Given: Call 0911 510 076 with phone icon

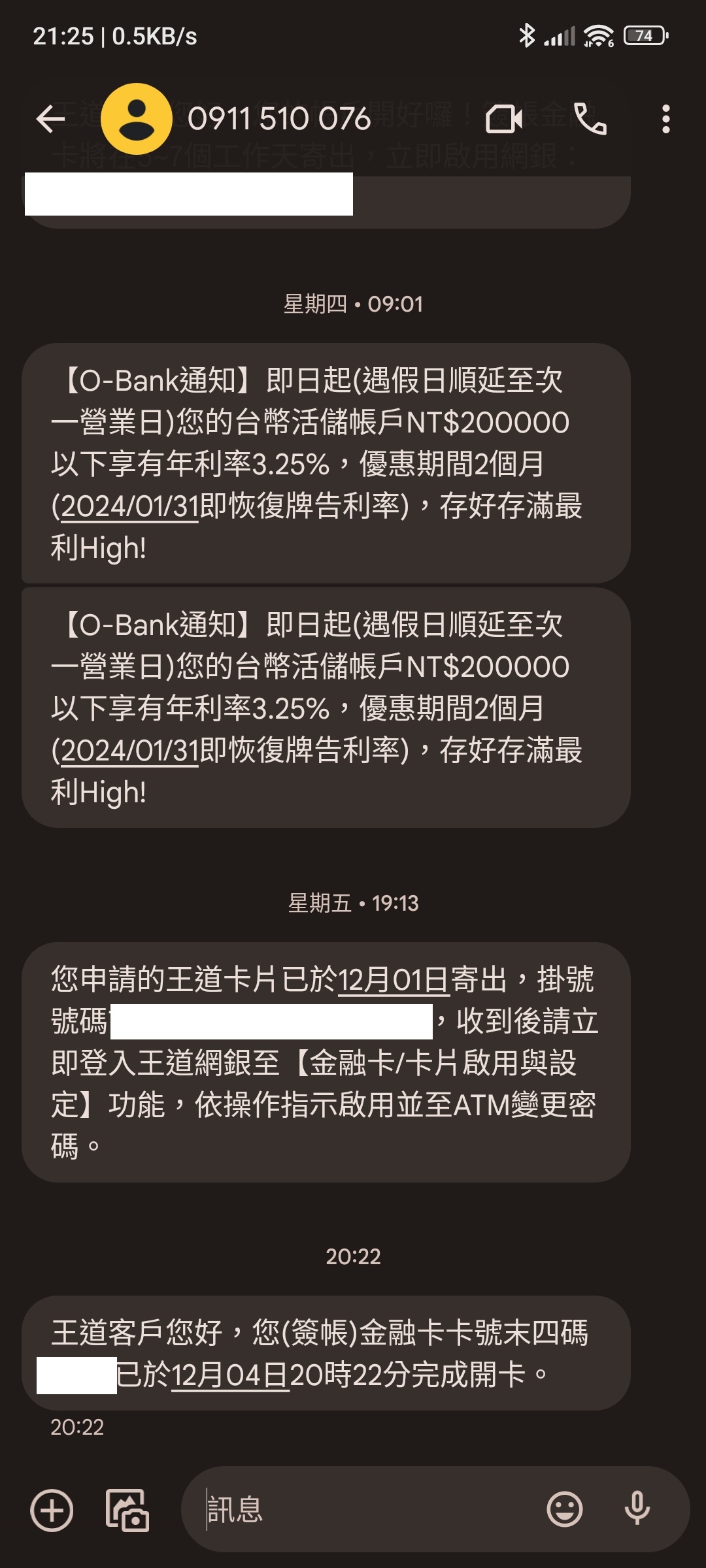Looking at the screenshot, I should pyautogui.click(x=590, y=119).
